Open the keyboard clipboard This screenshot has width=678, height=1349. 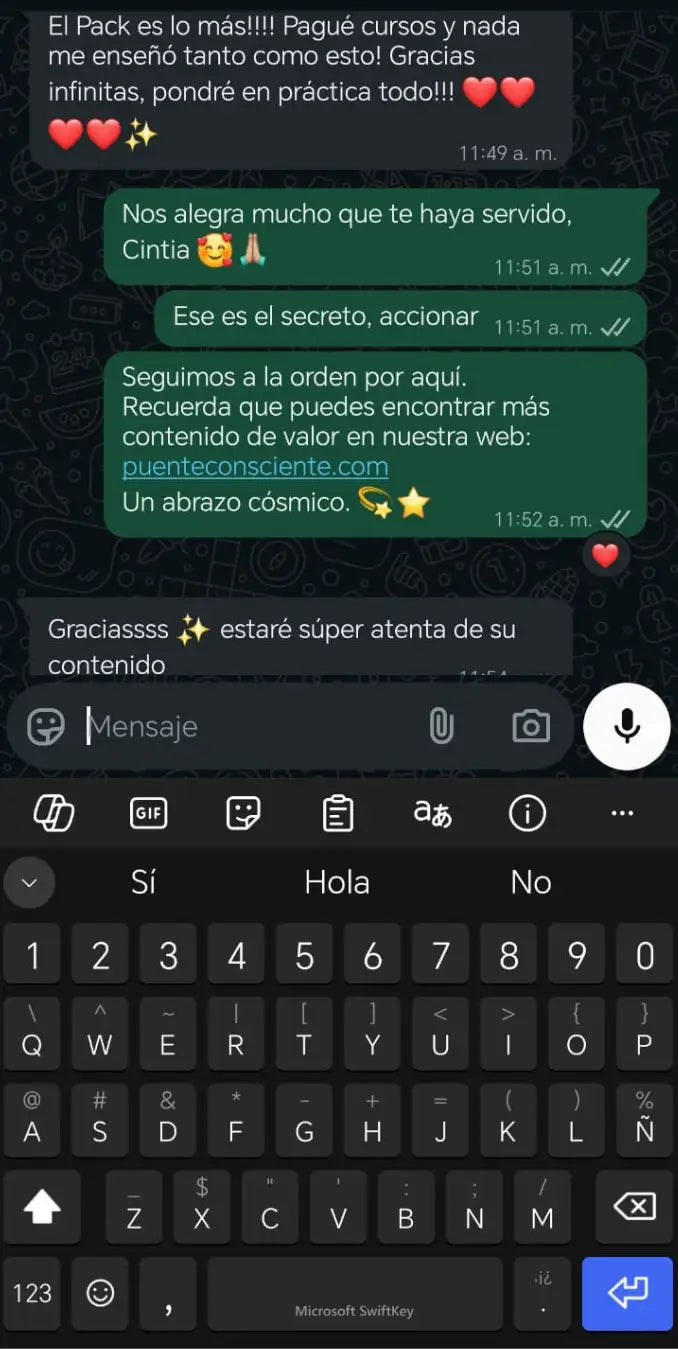pyautogui.click(x=338, y=813)
